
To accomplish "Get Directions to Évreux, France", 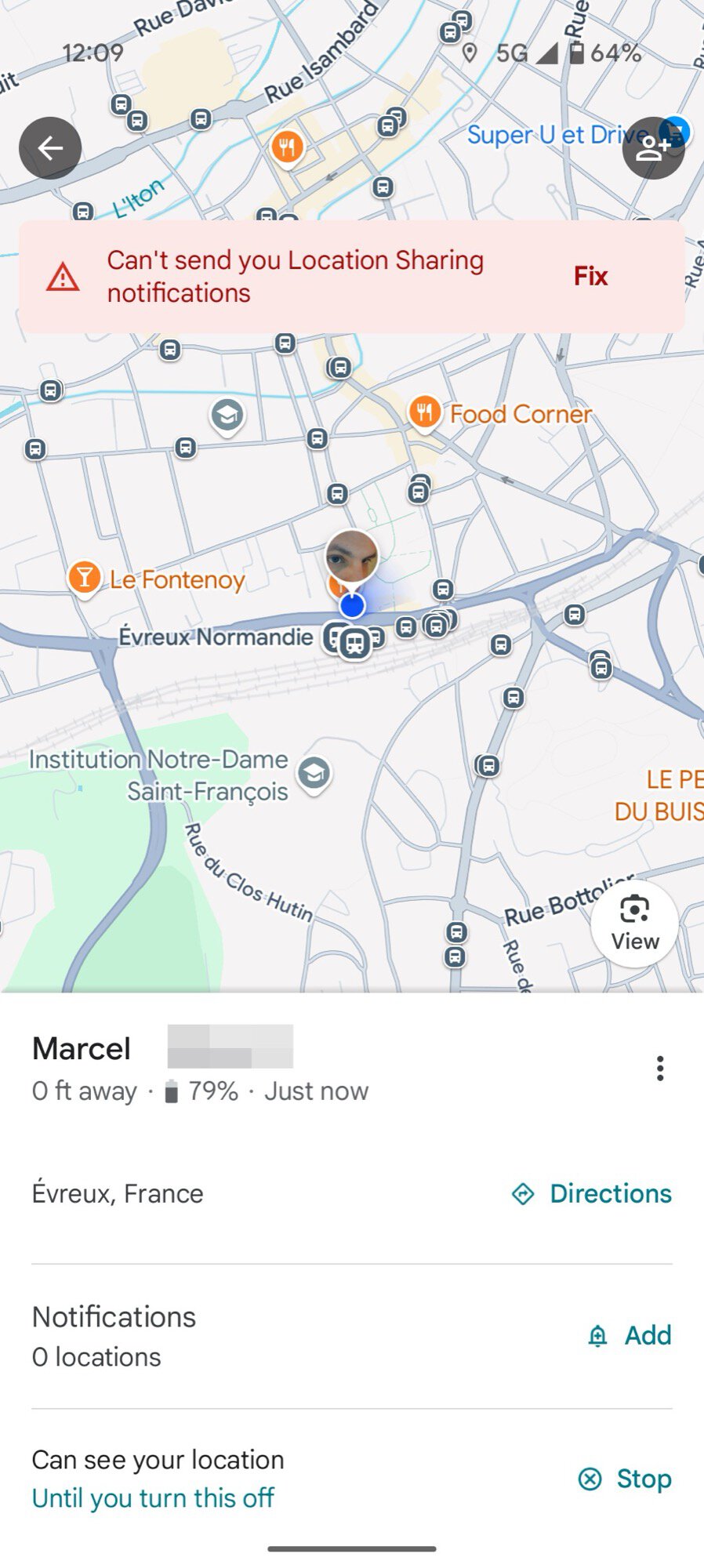I will point(592,1193).
